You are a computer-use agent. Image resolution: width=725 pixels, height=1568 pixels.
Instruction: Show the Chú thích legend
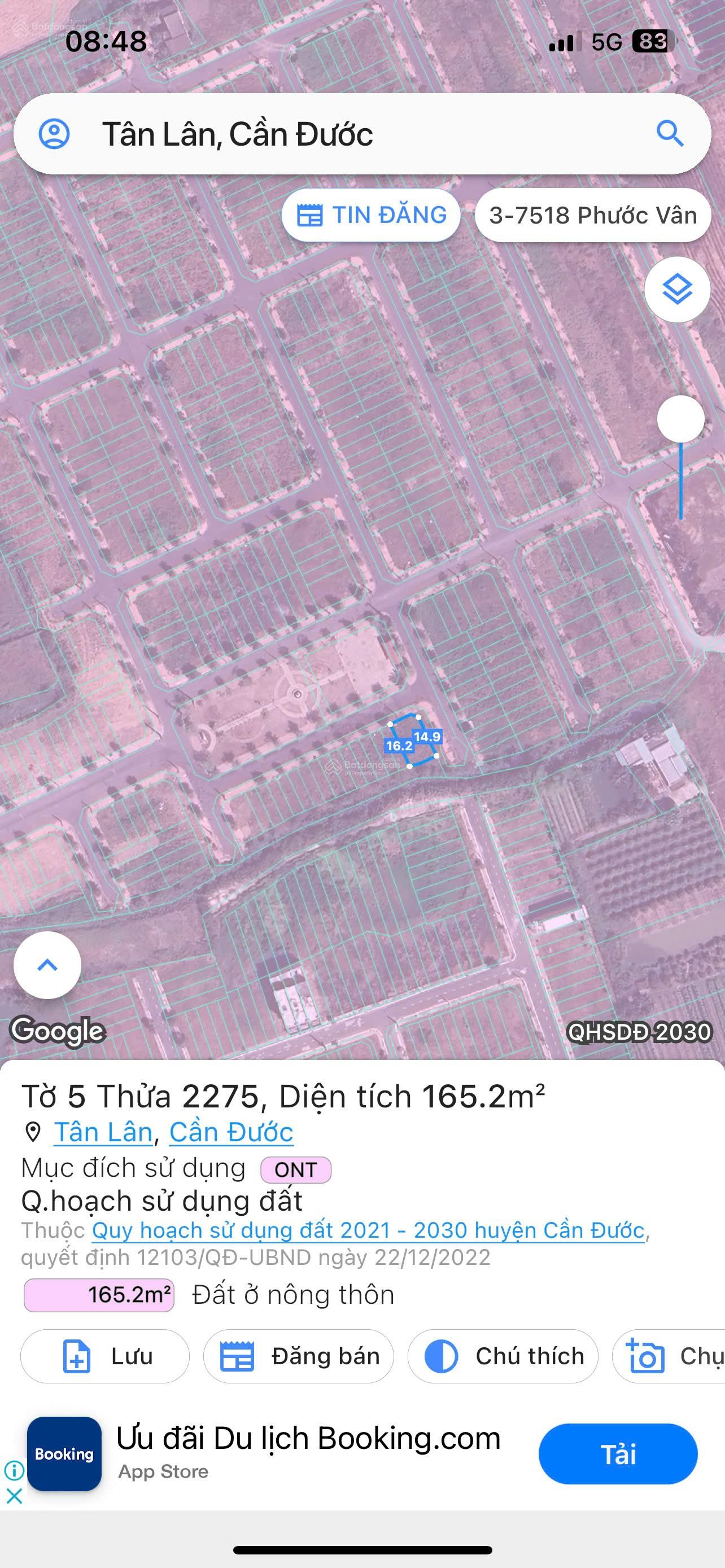click(503, 1356)
